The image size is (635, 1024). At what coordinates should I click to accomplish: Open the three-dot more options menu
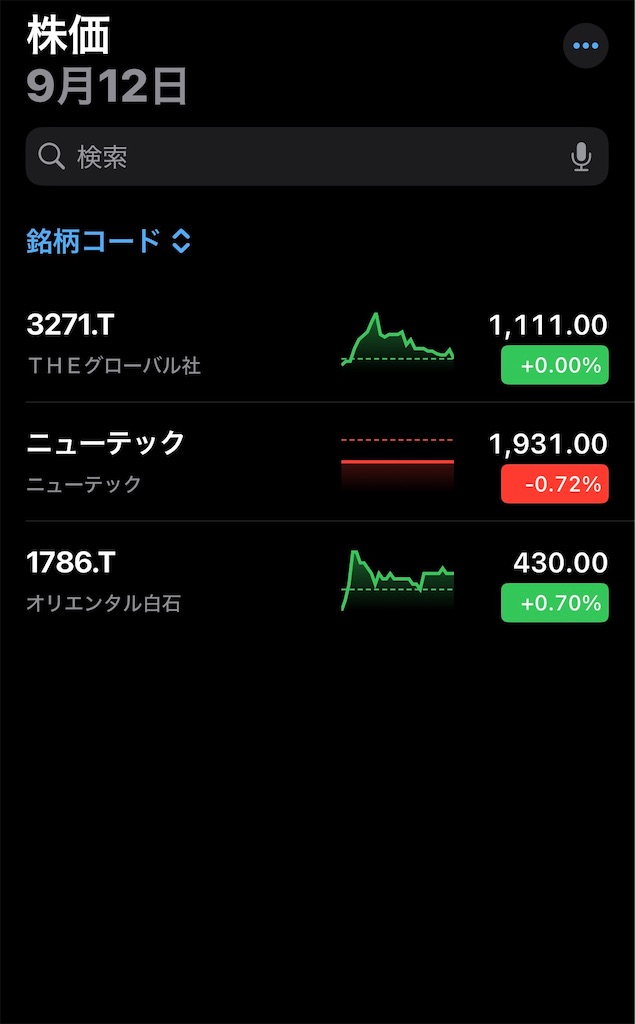pyautogui.click(x=585, y=46)
